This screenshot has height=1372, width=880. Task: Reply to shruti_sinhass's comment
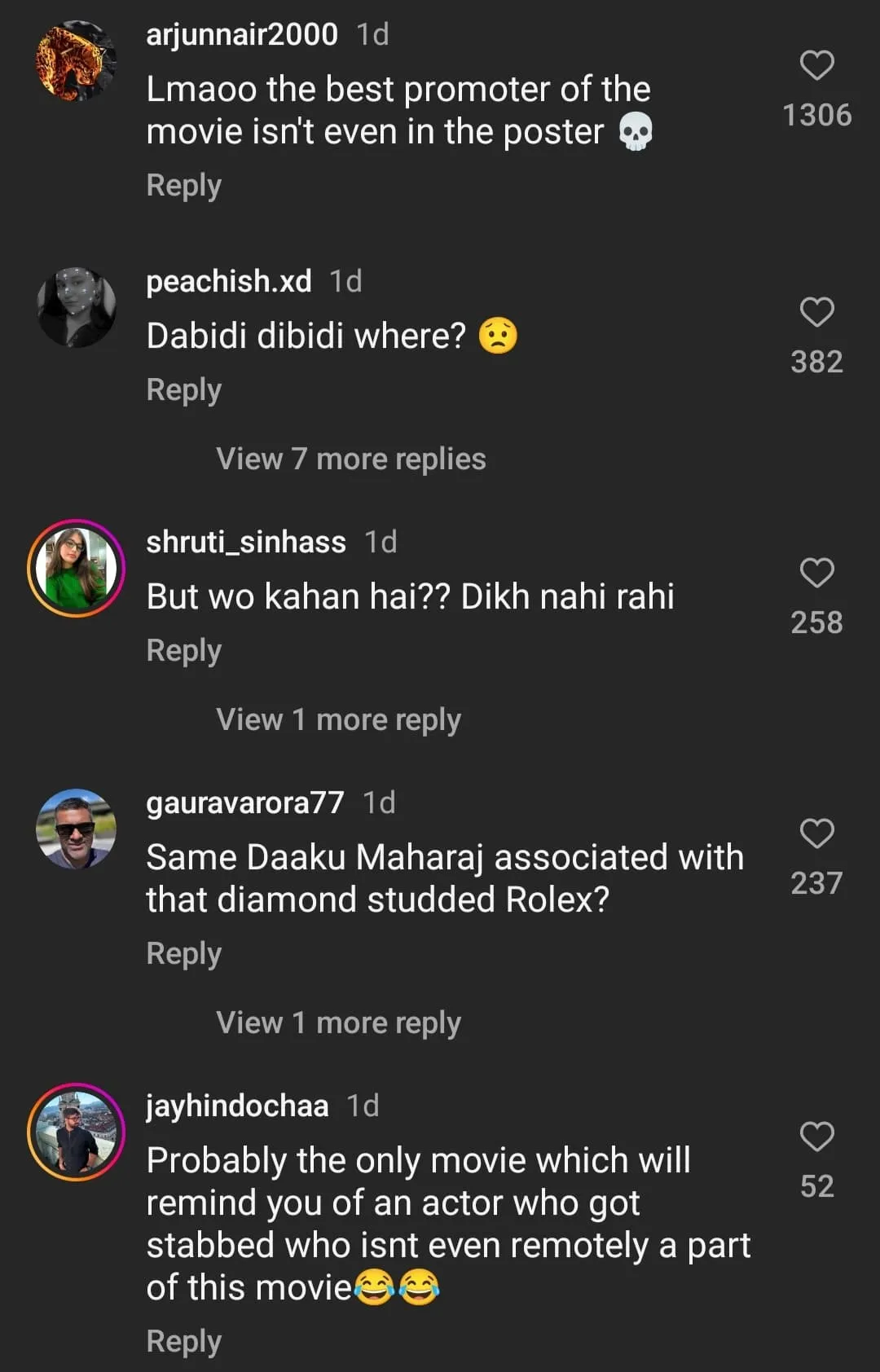(183, 651)
